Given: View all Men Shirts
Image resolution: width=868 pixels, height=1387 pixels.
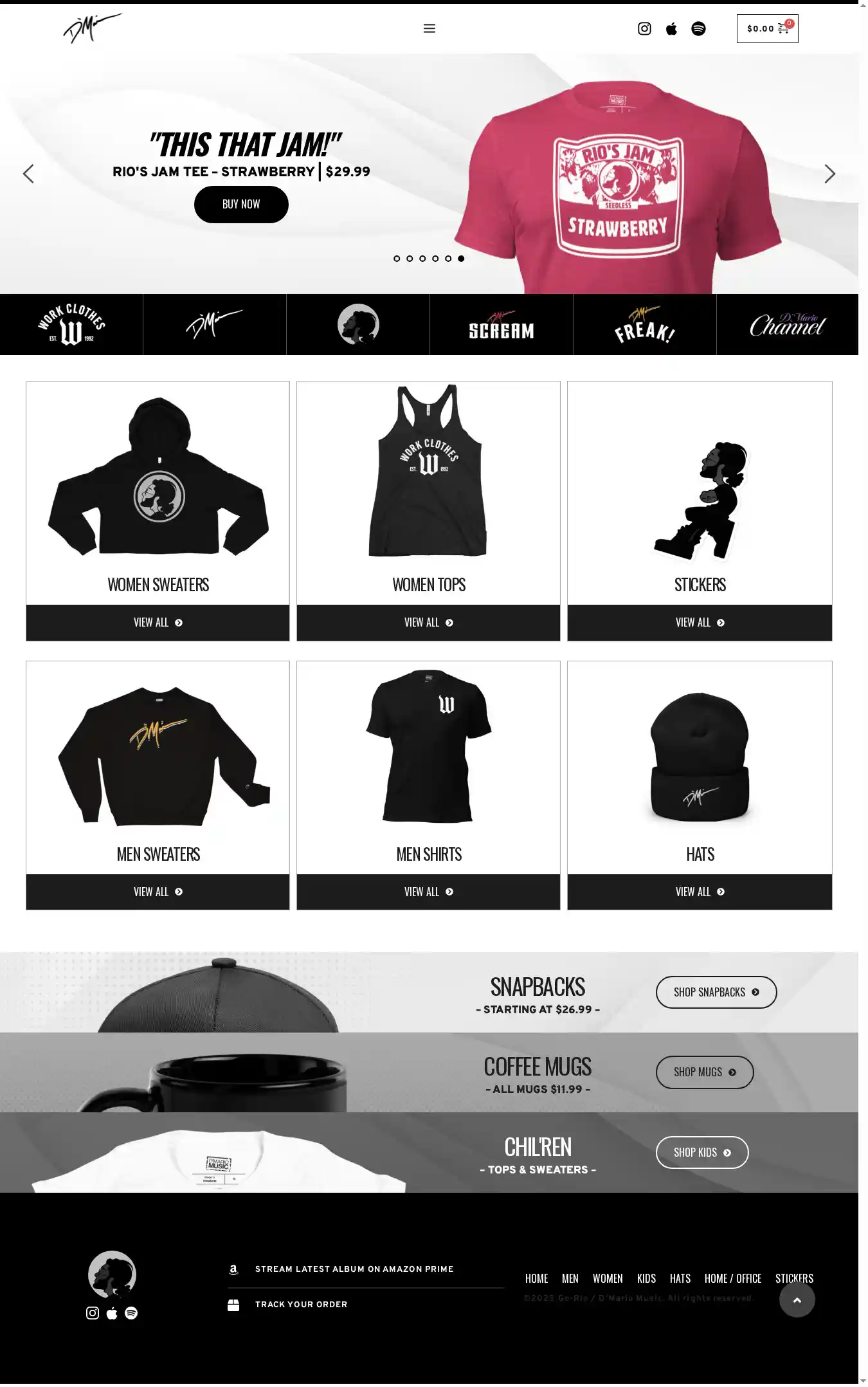Looking at the screenshot, I should 429,892.
